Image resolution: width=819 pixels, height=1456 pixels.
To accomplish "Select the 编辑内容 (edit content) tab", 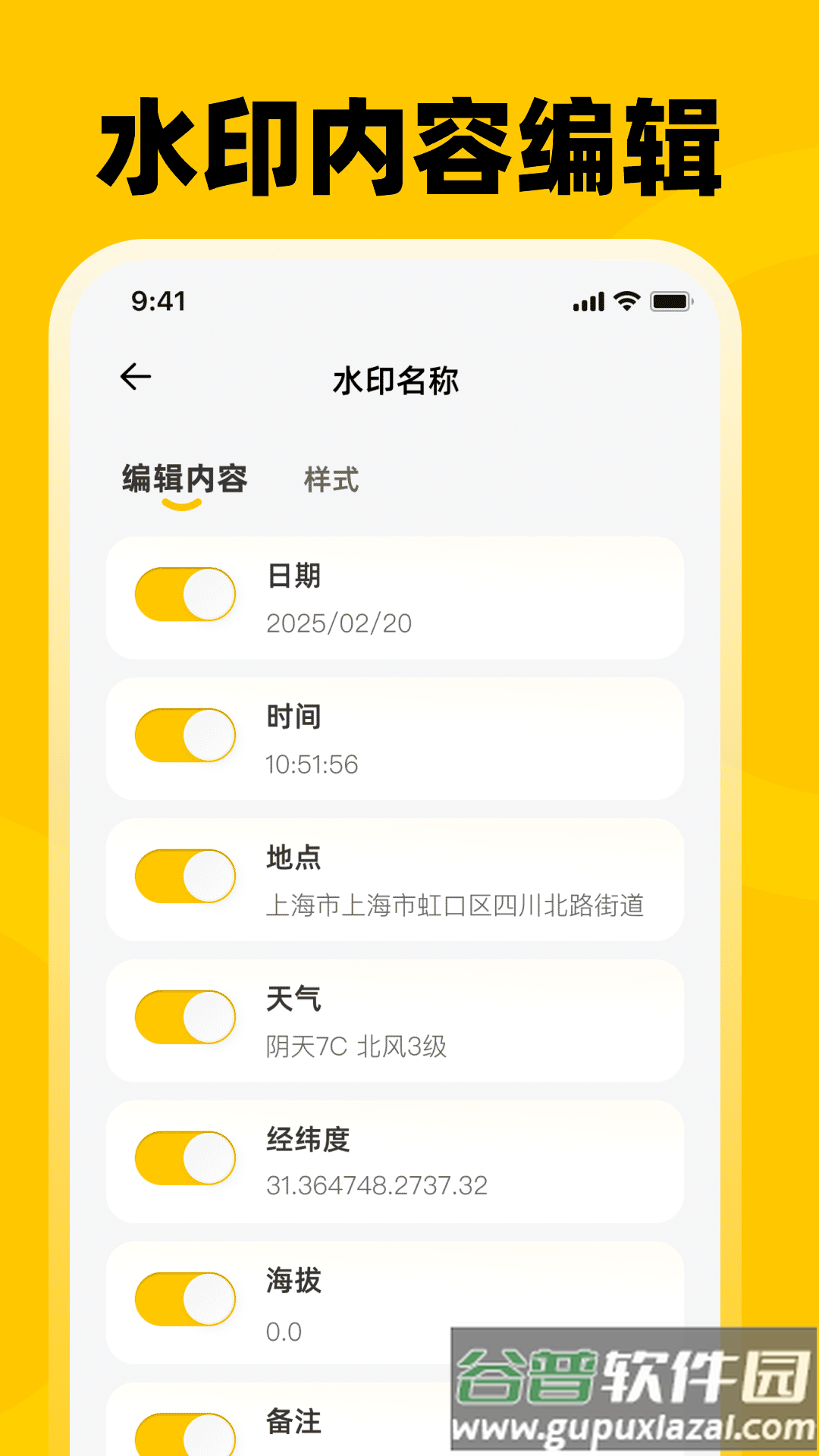I will 182,477.
